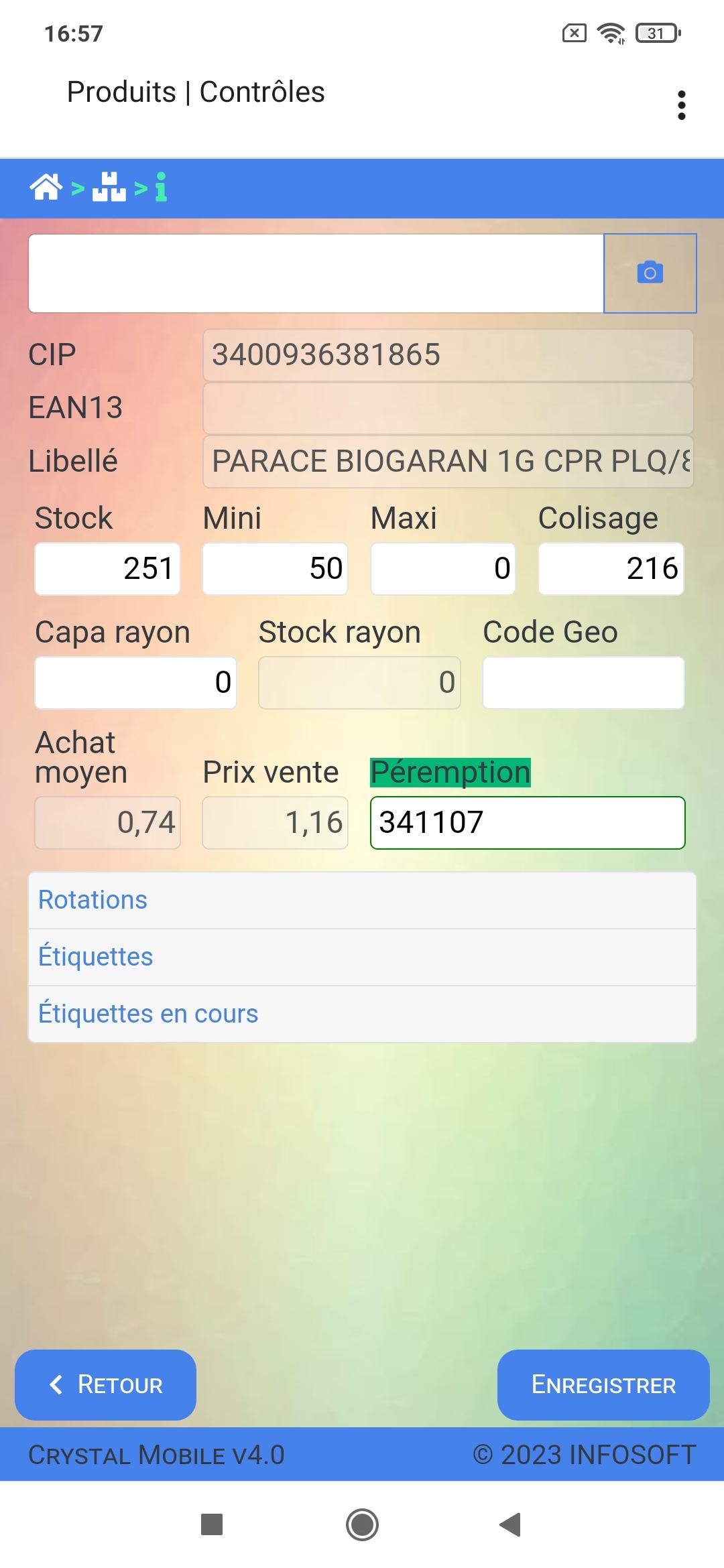Save with the Enregistrer button
This screenshot has width=724, height=1568.
pyautogui.click(x=603, y=1385)
